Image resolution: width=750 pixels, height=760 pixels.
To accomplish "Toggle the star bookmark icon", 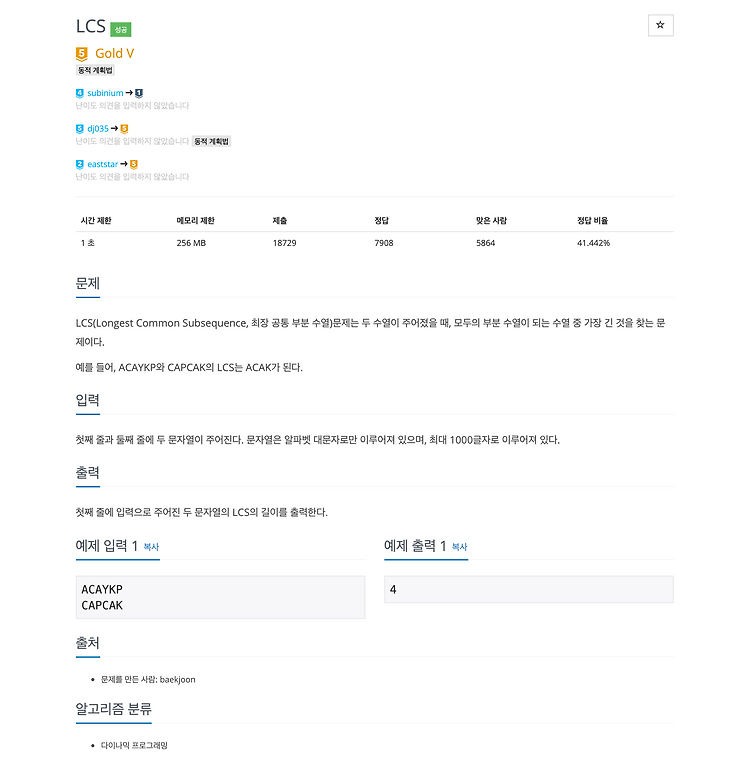I will coord(660,25).
